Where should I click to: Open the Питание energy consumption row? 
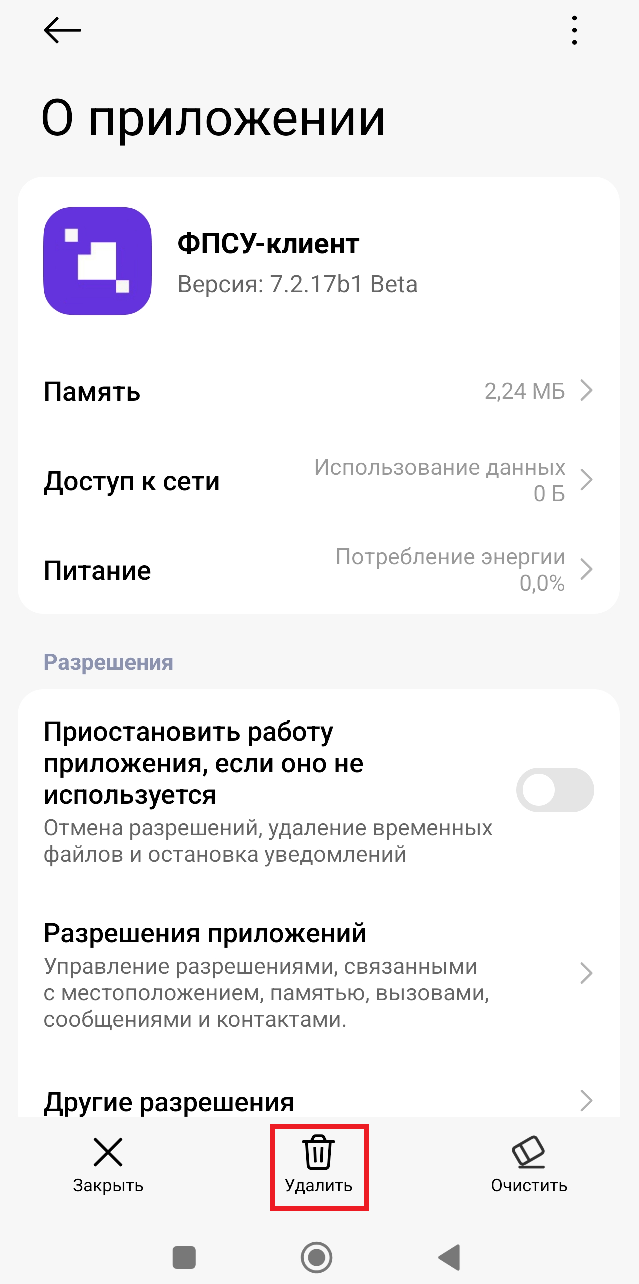tap(319, 571)
